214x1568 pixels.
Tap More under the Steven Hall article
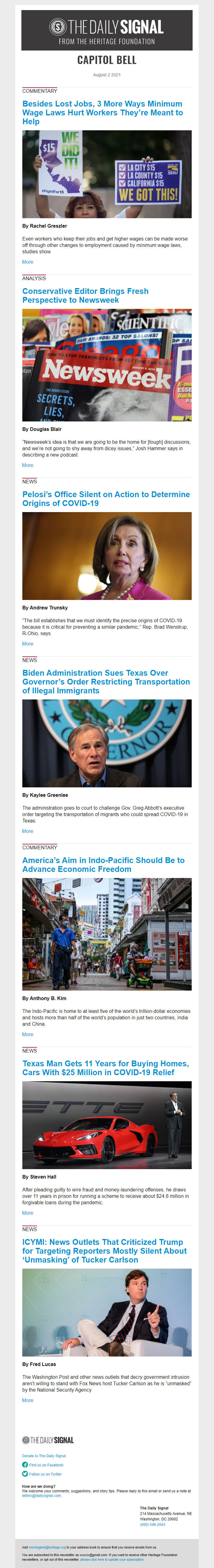[28, 1213]
